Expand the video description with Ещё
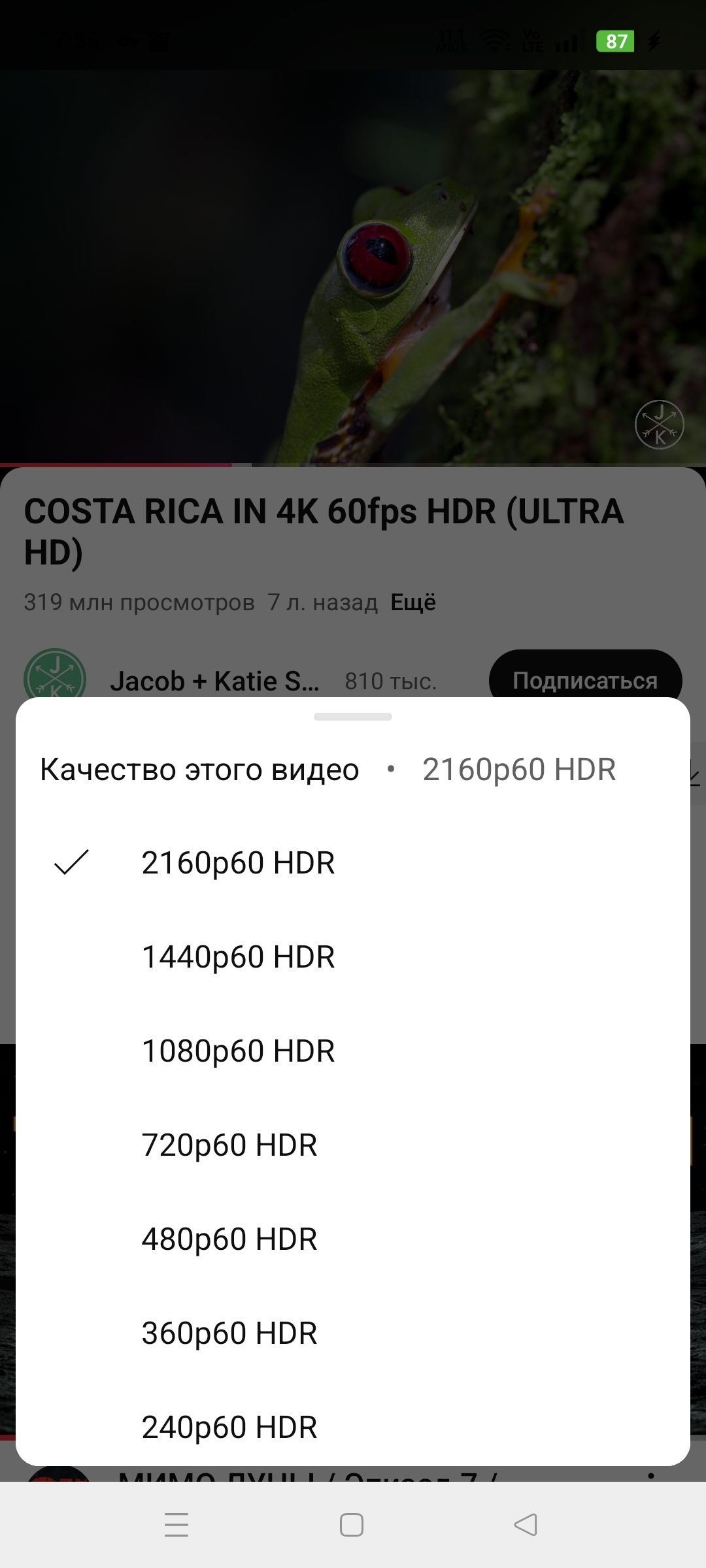This screenshot has height=1568, width=706. click(x=413, y=602)
